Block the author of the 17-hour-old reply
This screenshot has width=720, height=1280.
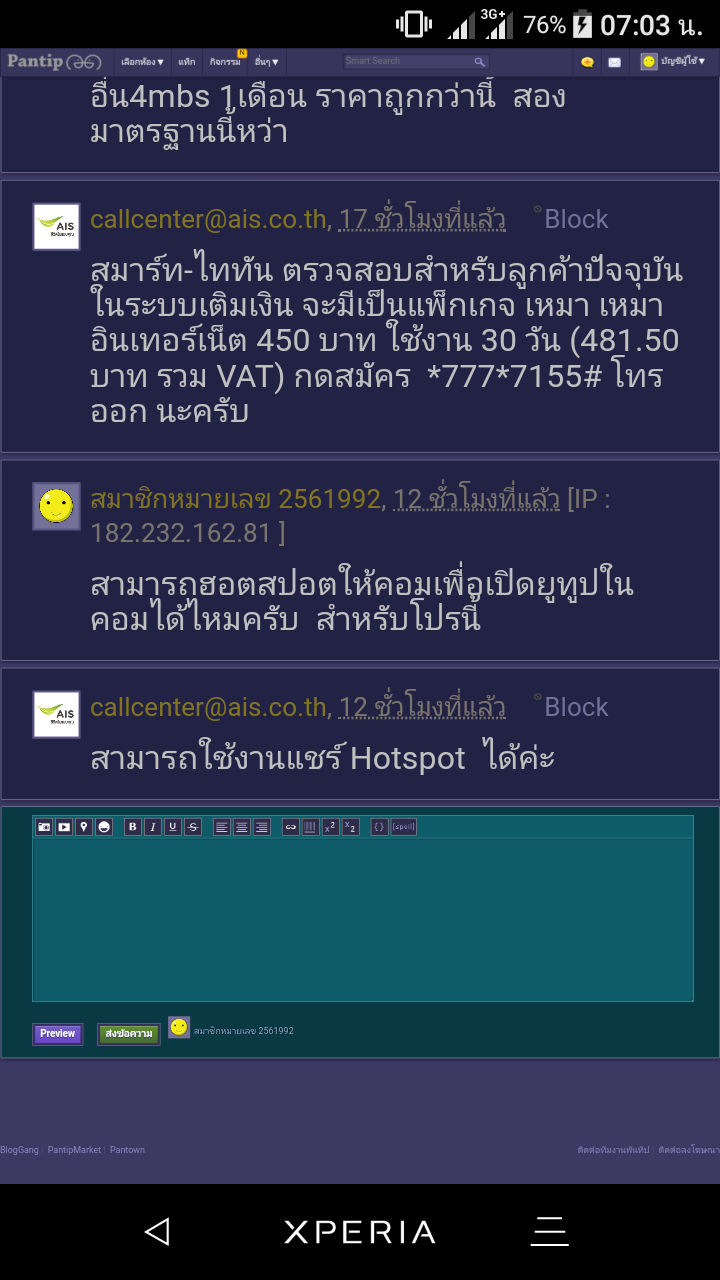[x=575, y=219]
